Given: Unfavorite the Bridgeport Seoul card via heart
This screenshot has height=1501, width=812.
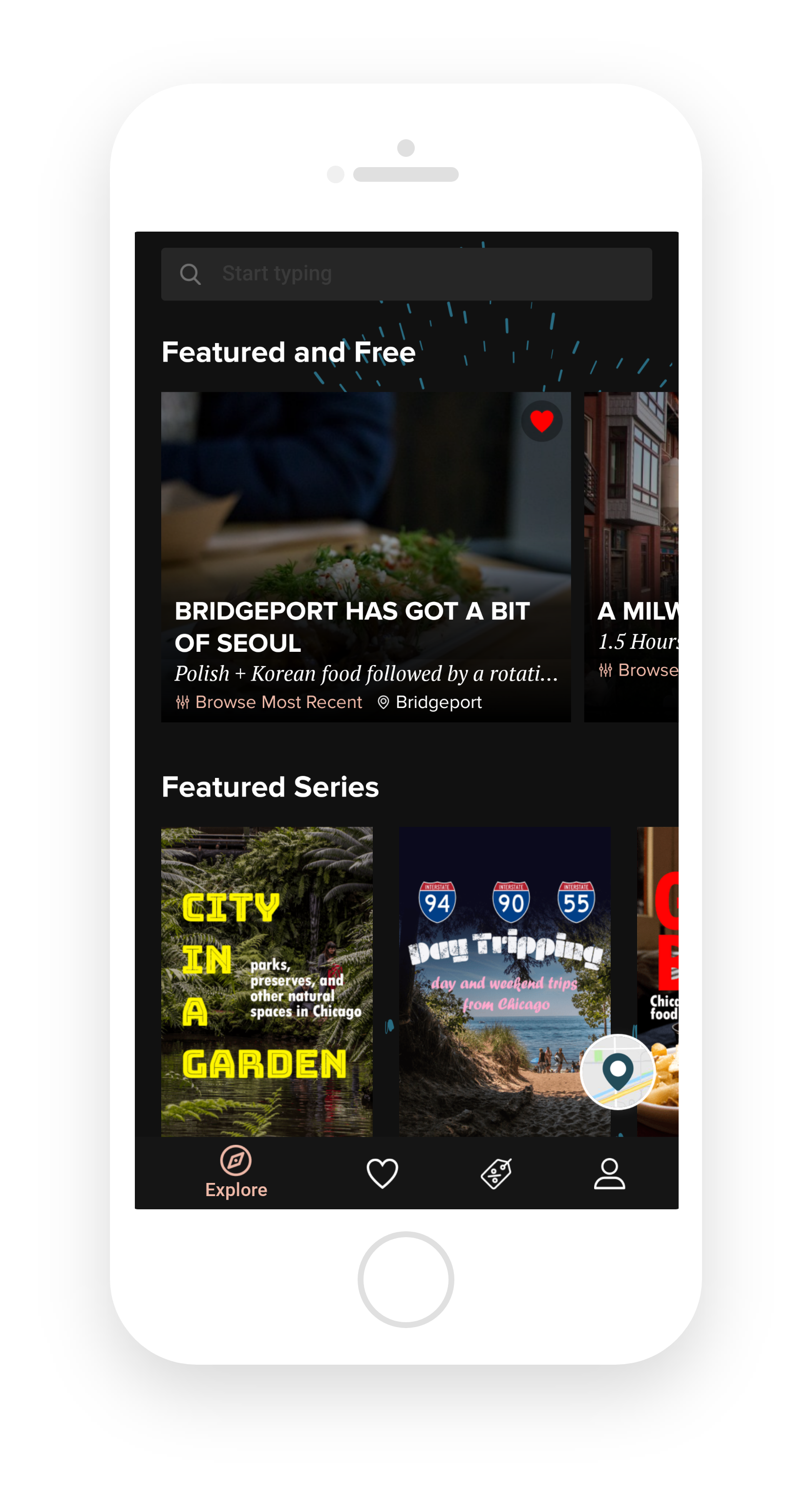Looking at the screenshot, I should 541,421.
